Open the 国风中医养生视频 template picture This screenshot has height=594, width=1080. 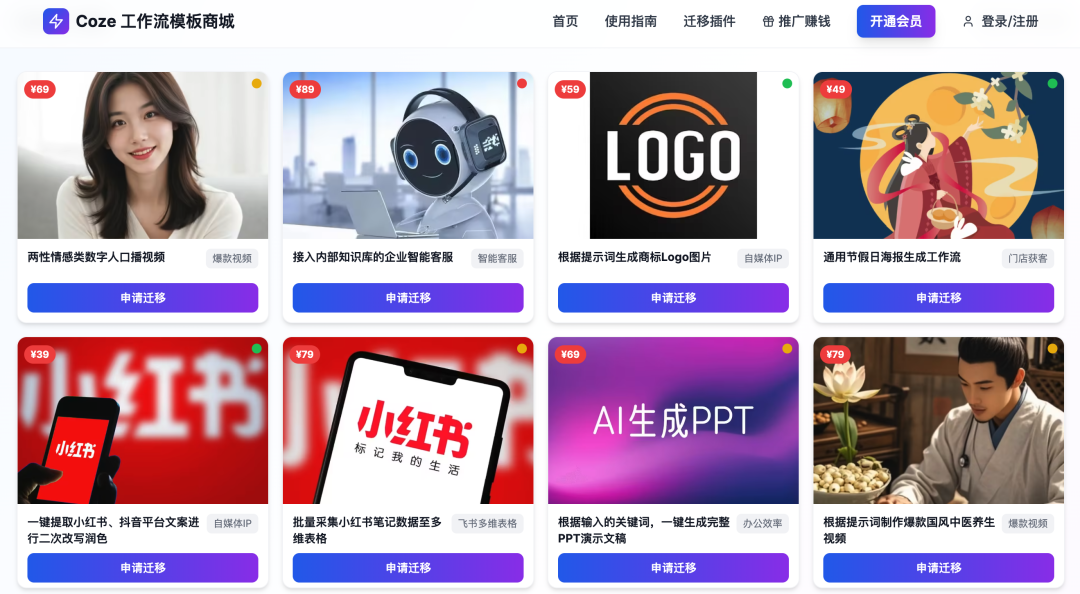pos(938,421)
